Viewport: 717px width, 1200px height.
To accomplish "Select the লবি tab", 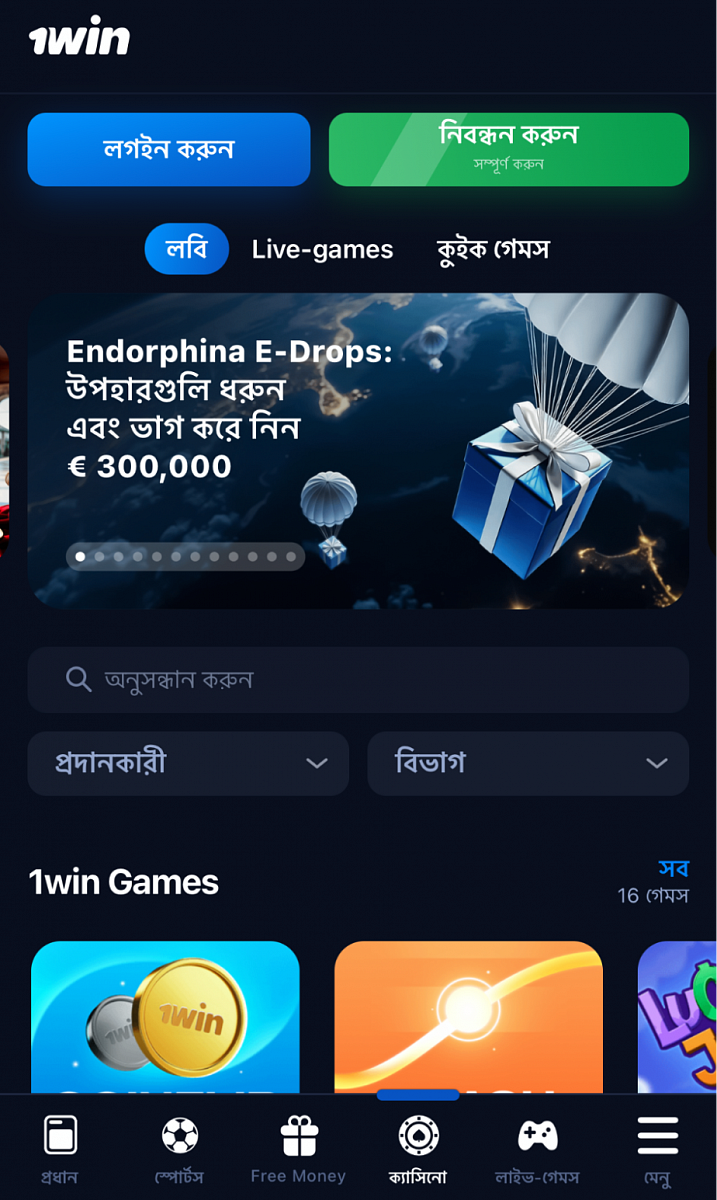I will tap(186, 249).
